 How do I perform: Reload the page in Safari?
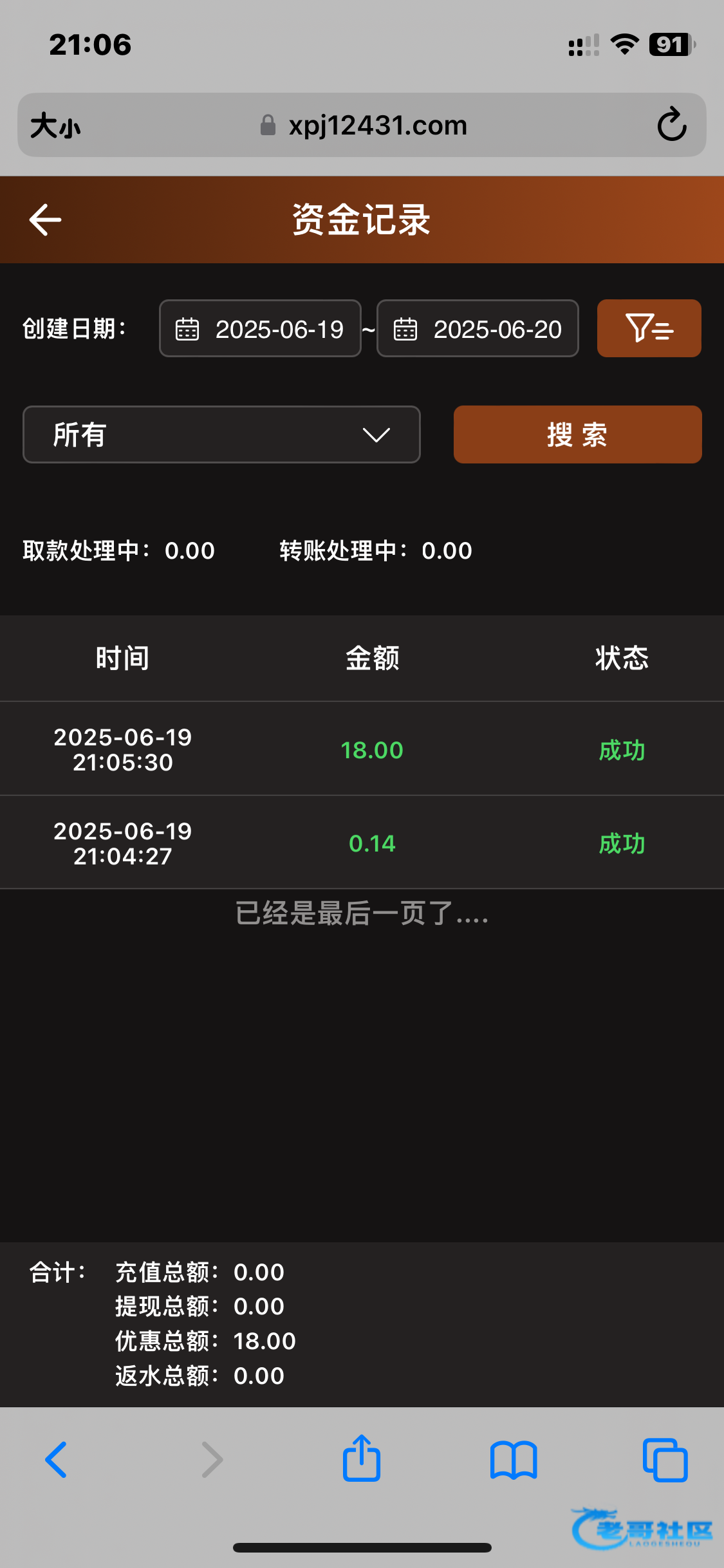(x=672, y=125)
